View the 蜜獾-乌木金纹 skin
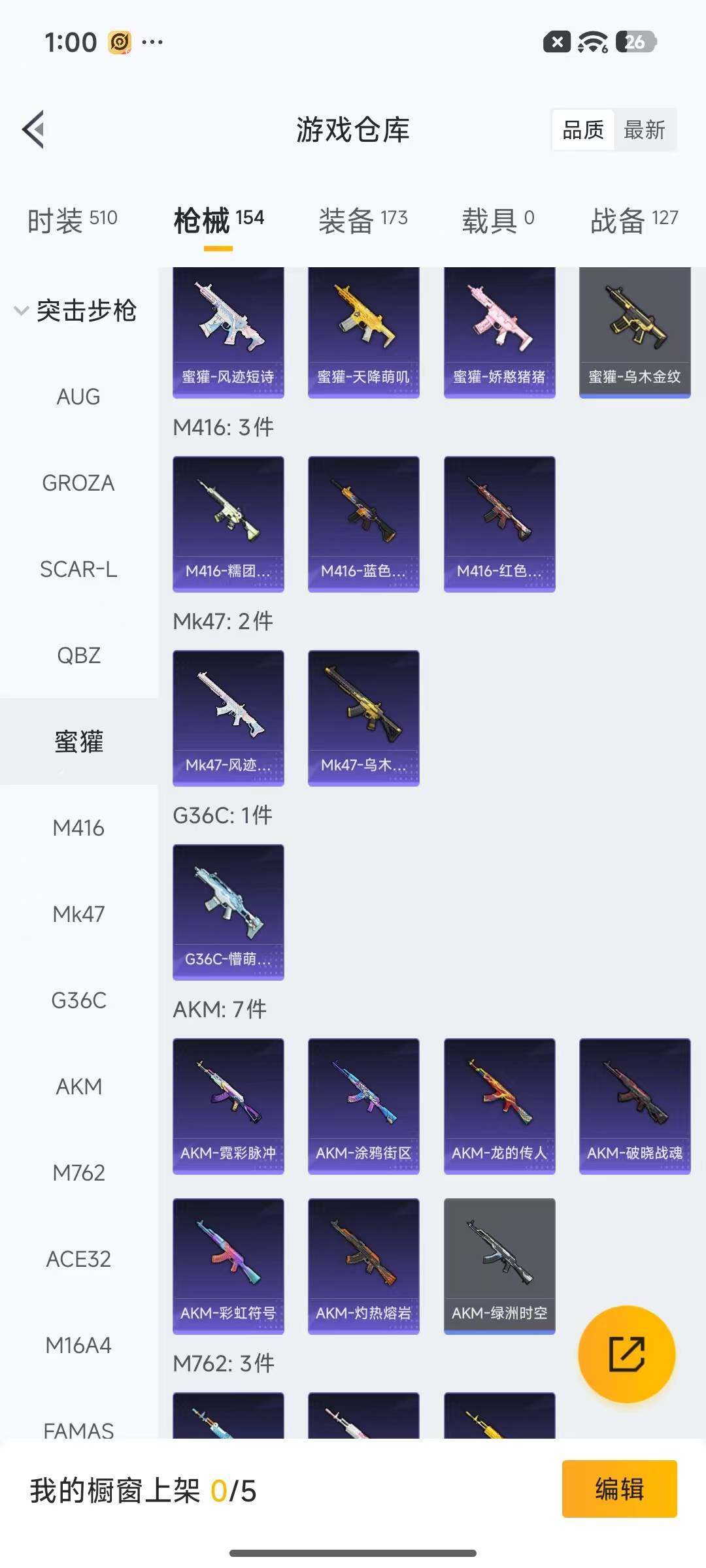Image resolution: width=706 pixels, height=1568 pixels. click(x=635, y=332)
